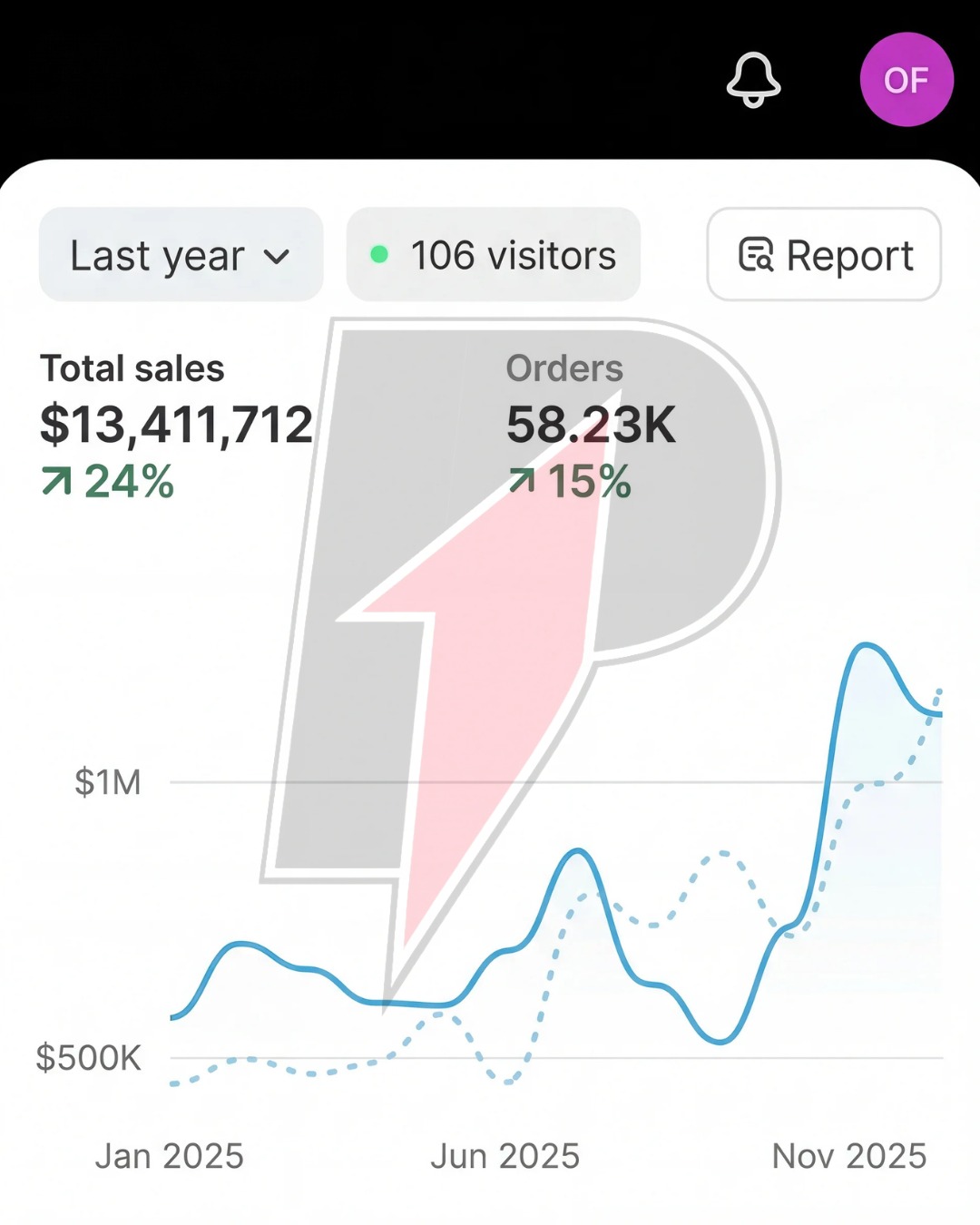Image resolution: width=980 pixels, height=1225 pixels.
Task: Open the Last year date range selector
Action: click(x=179, y=255)
